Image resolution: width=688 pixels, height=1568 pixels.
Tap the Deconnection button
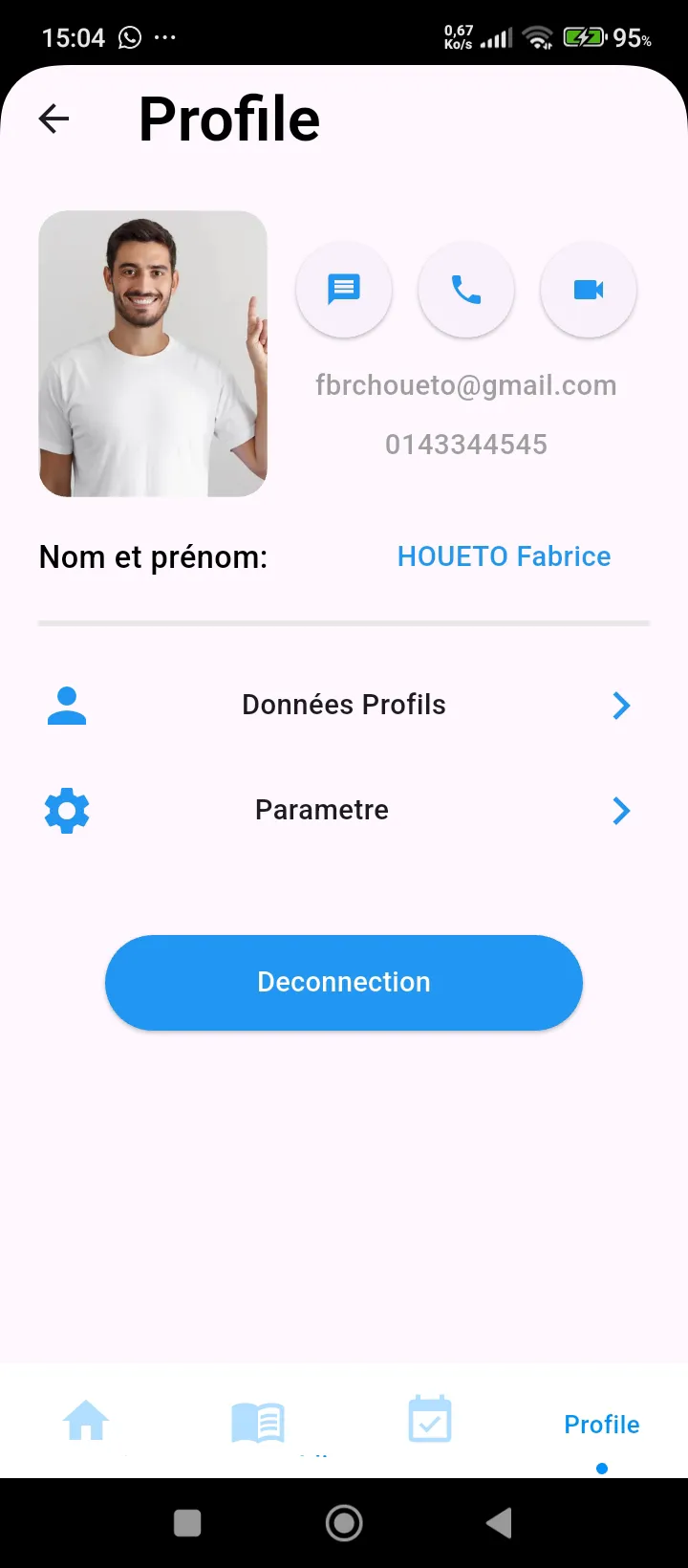pos(344,982)
